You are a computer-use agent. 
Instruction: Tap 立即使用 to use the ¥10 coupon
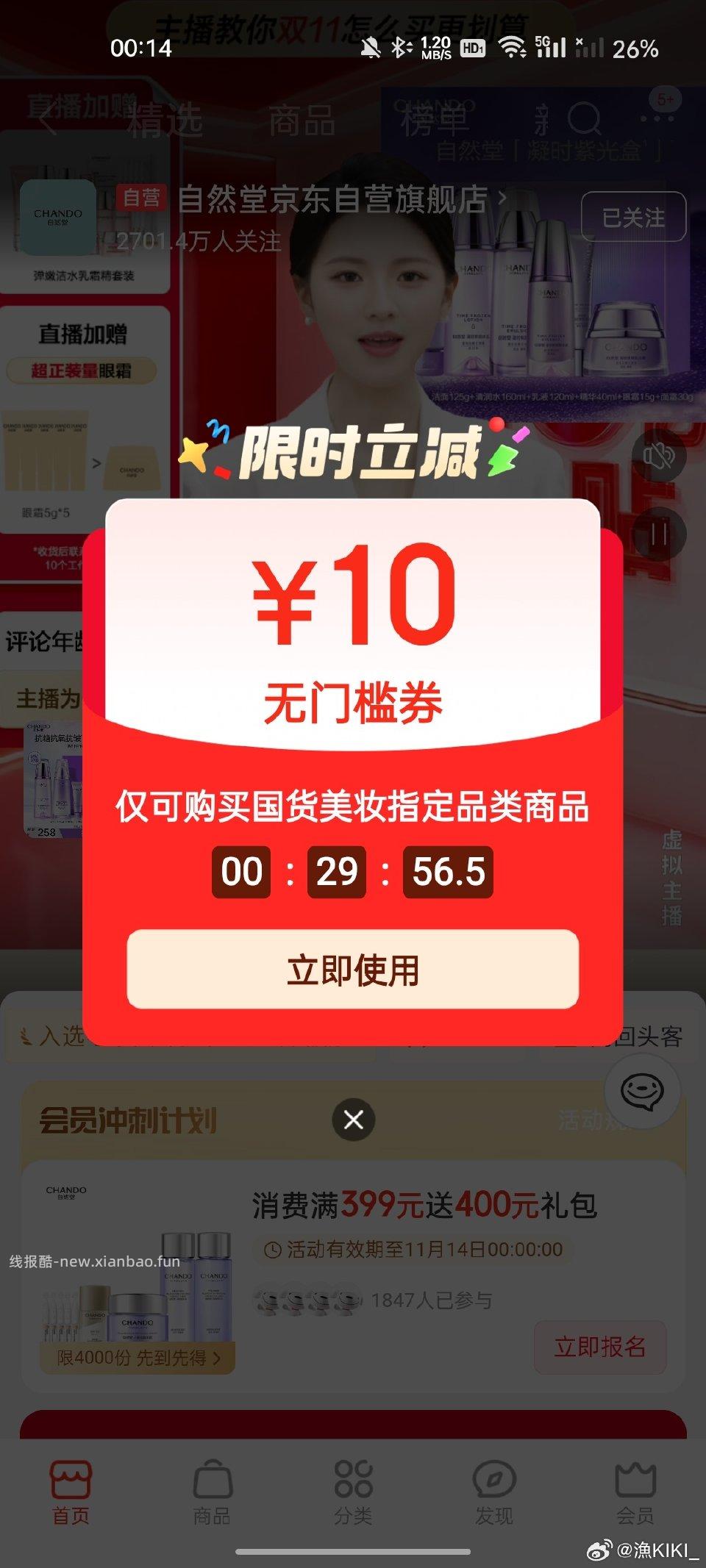[352, 970]
